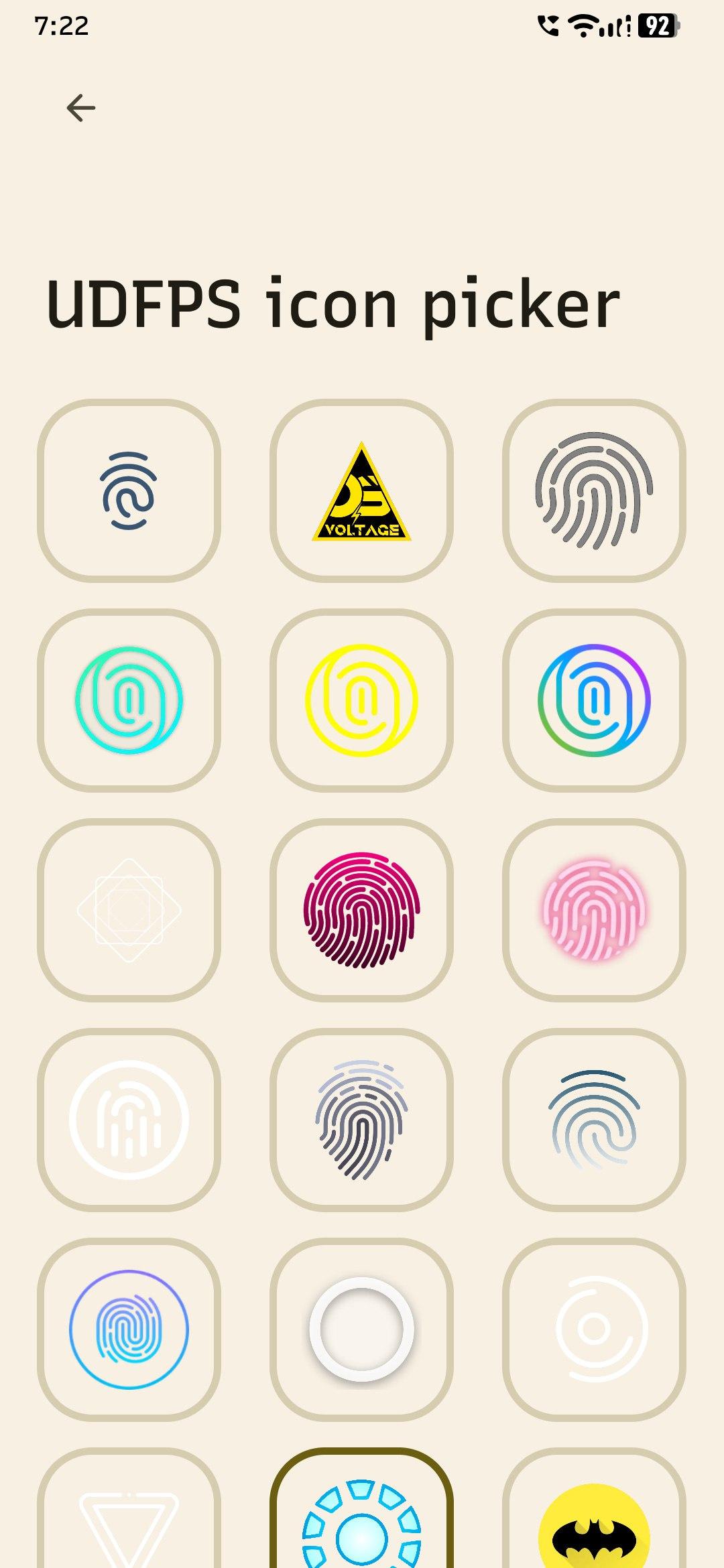Screen dimensions: 724x1568
Task: Select the white overlapping diamonds icon
Action: coord(129,910)
